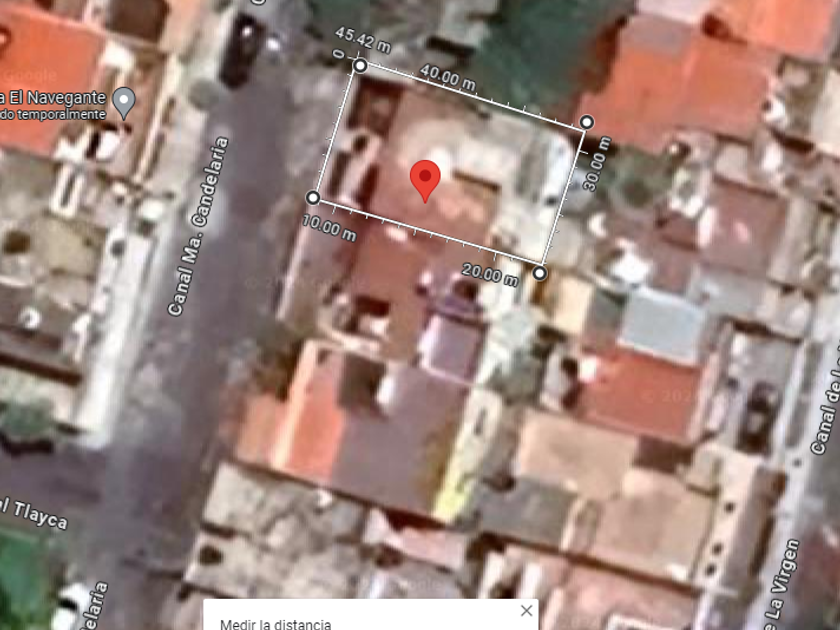Close the Medir la distancia panel

coord(527,611)
